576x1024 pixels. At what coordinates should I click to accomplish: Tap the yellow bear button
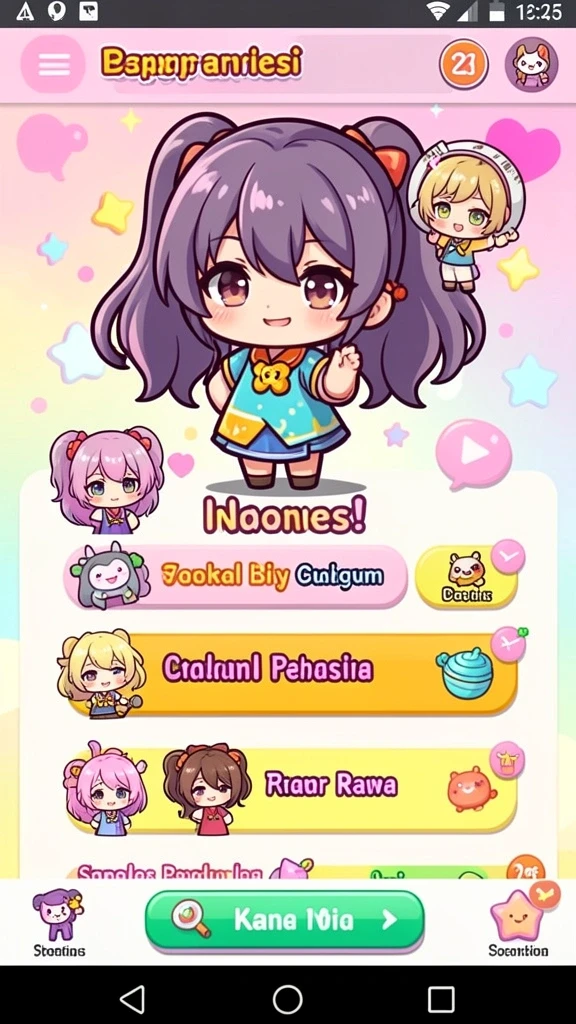(466, 576)
